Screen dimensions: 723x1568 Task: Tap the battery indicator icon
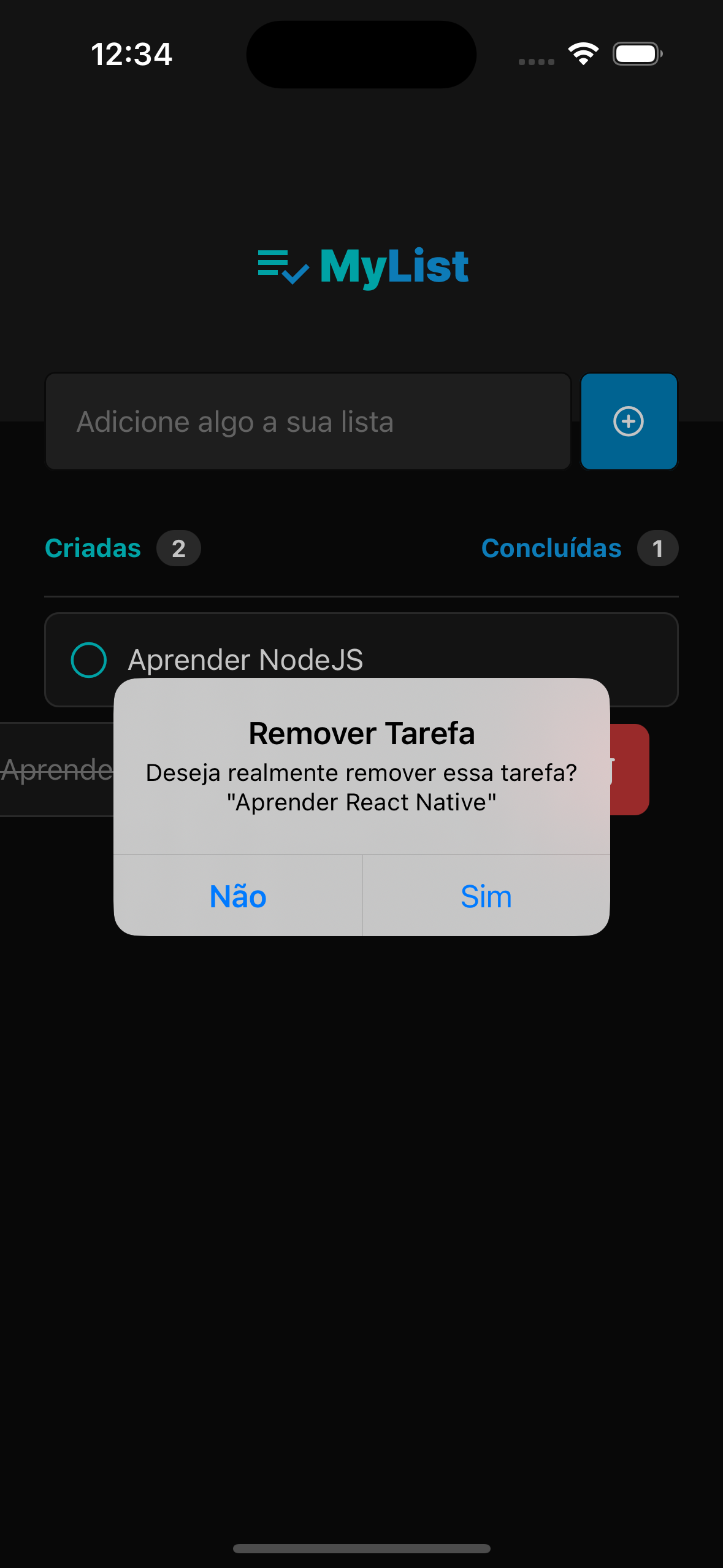pyautogui.click(x=636, y=54)
